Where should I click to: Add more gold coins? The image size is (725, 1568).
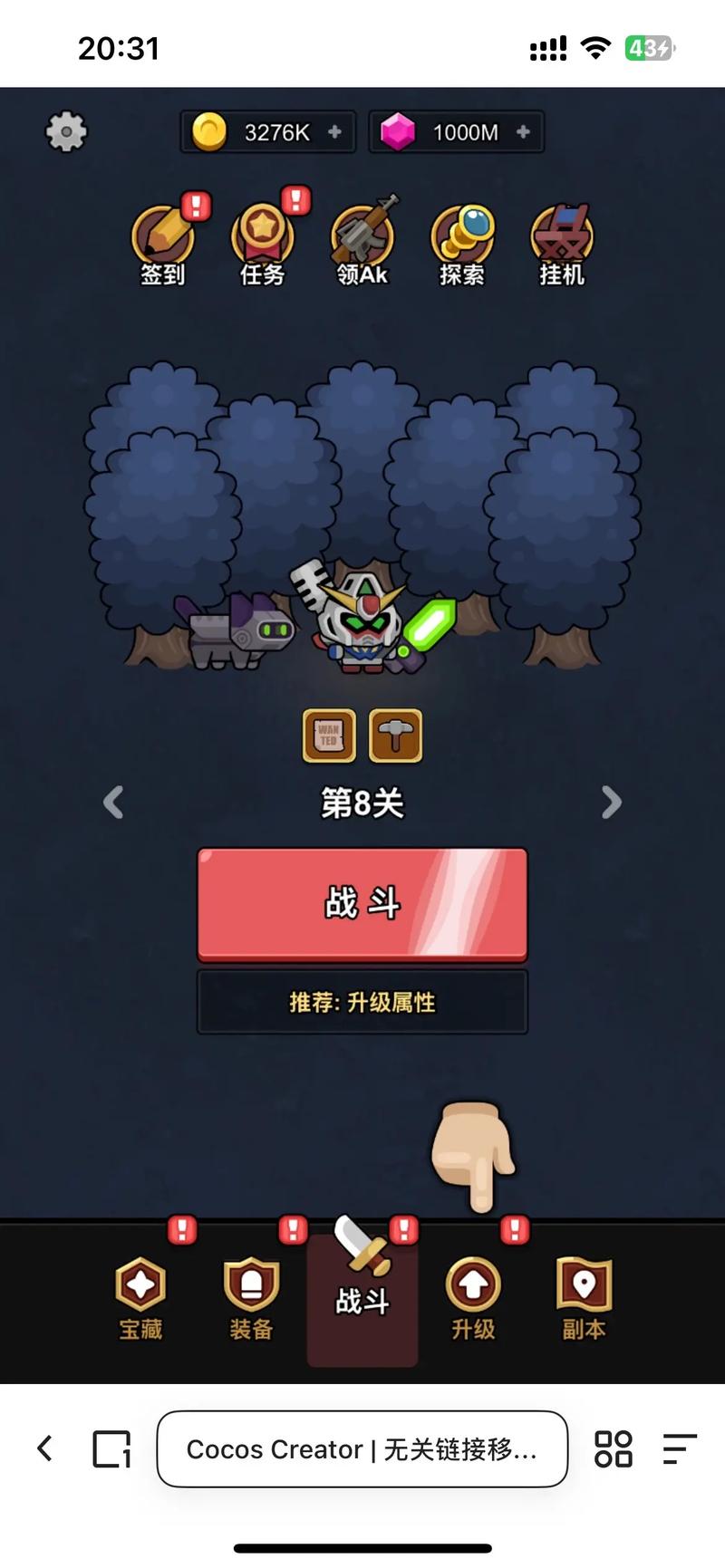[334, 132]
